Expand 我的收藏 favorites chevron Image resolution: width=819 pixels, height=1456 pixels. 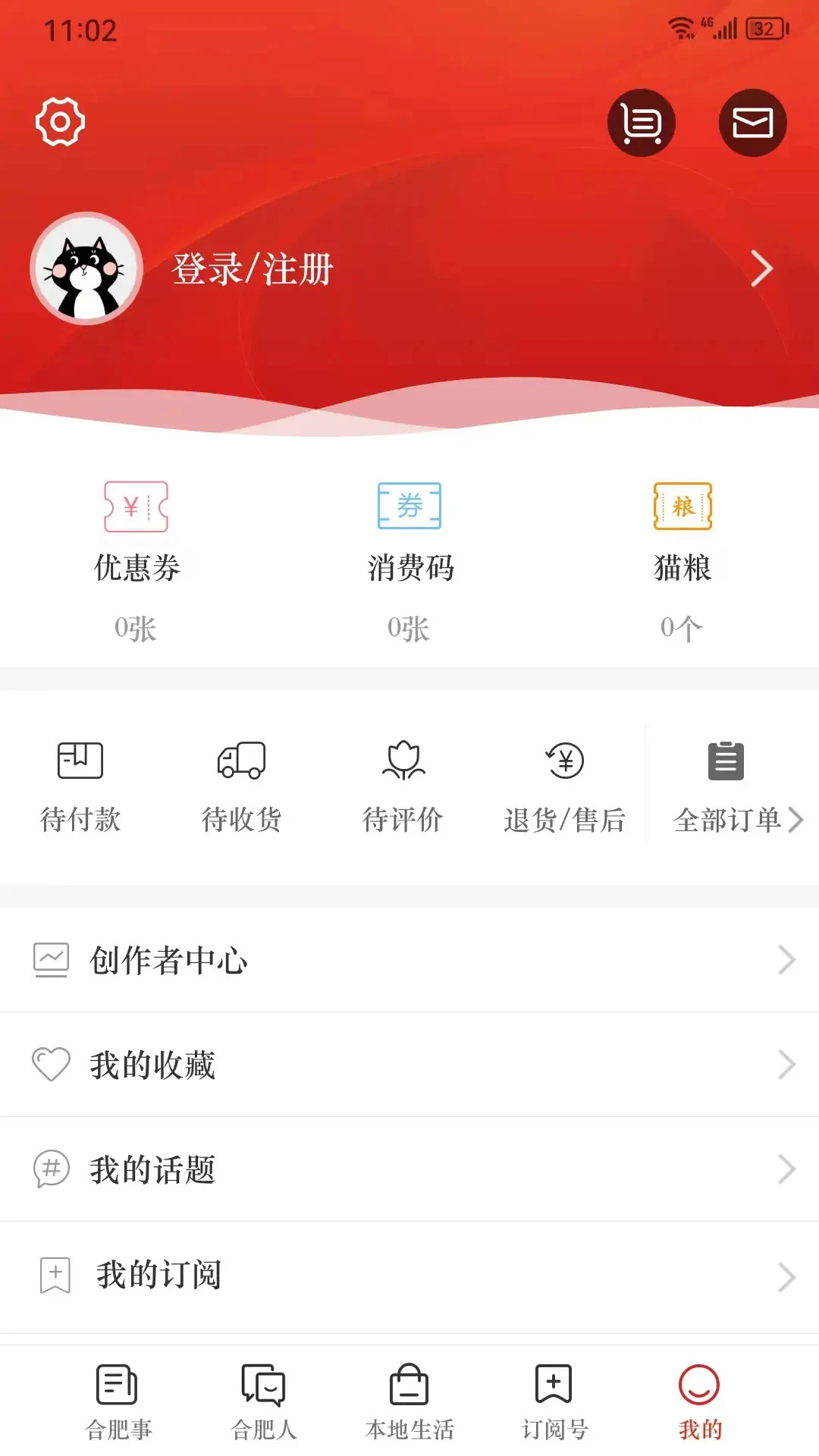(x=785, y=1065)
